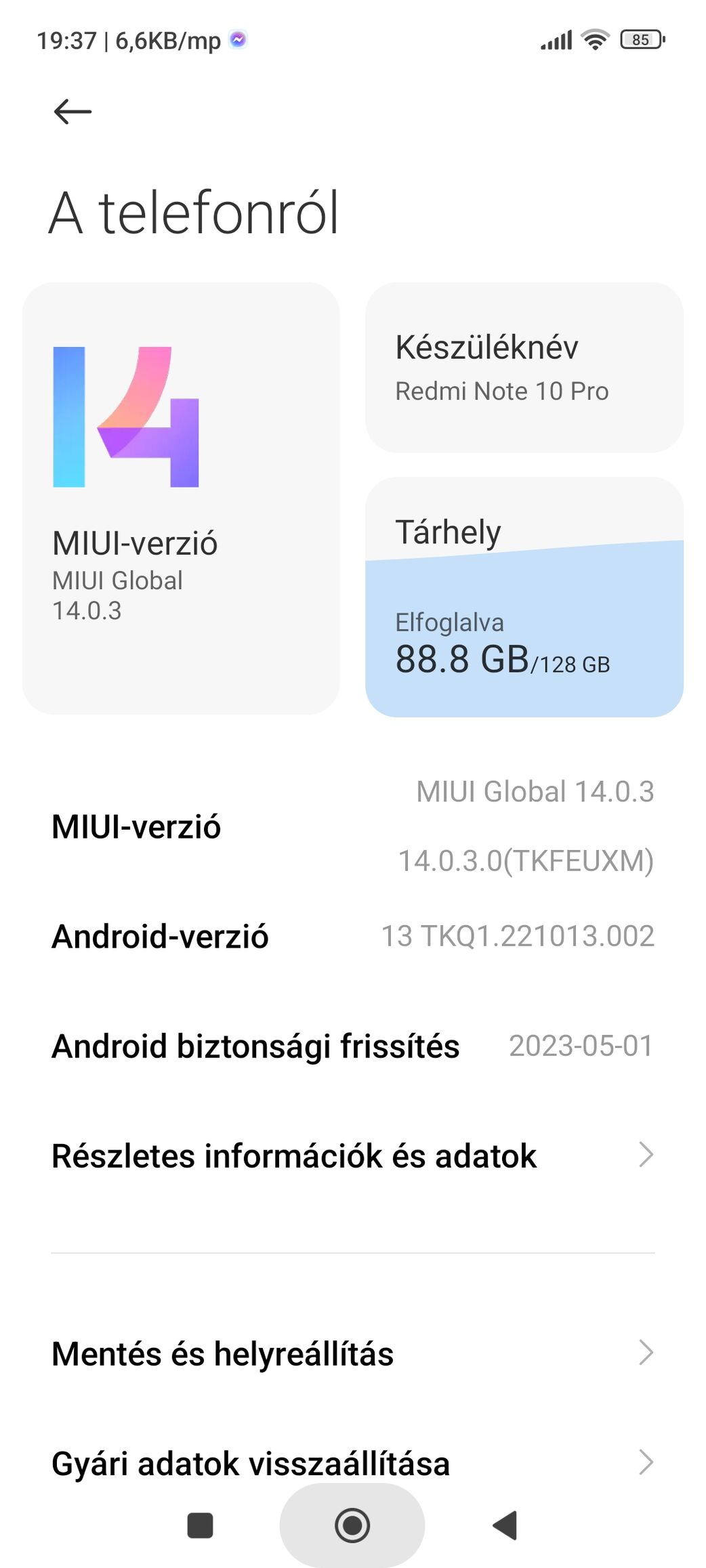Open Részletes információk és adatok
706x1568 pixels.
click(x=353, y=1156)
